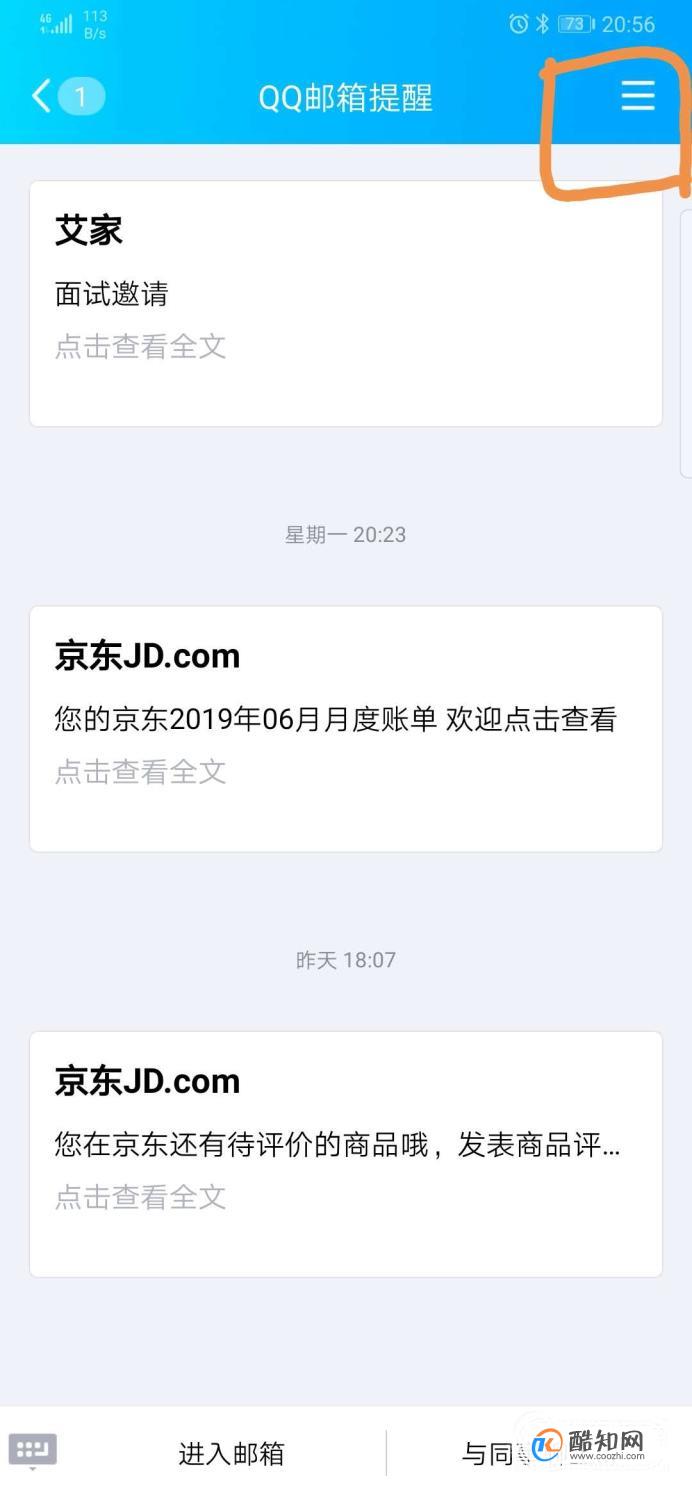Open the JD 2019年06月月度账单 mail card
This screenshot has height=1499, width=692.
click(346, 729)
